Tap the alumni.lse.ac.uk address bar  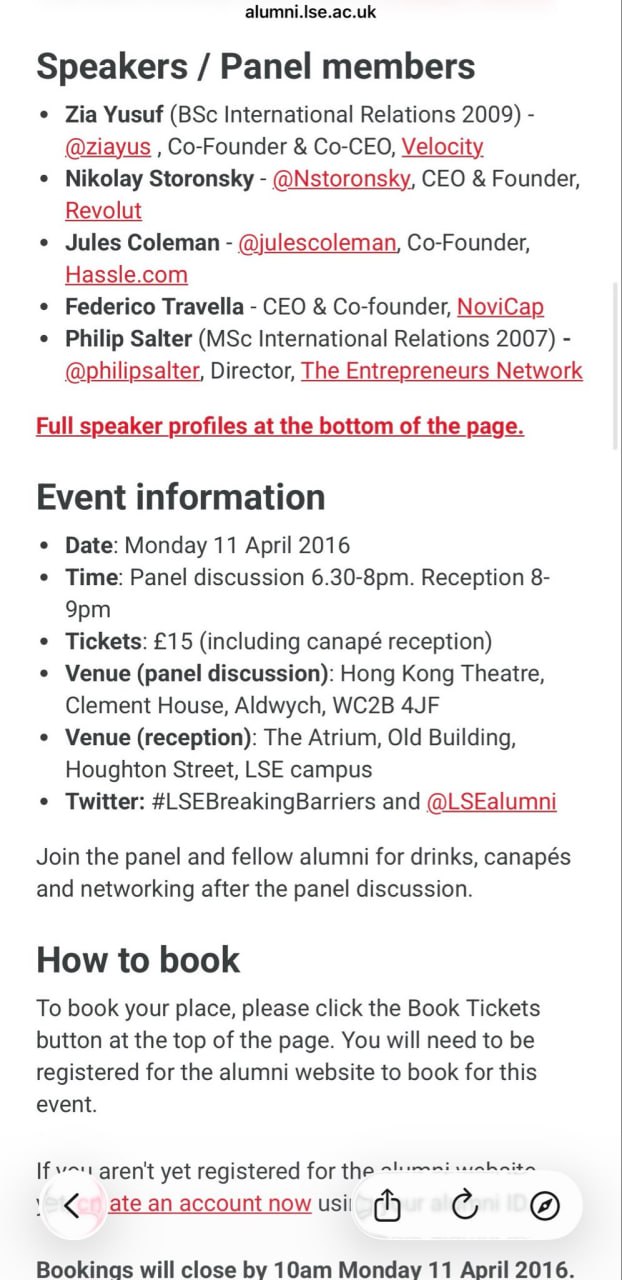tap(310, 12)
